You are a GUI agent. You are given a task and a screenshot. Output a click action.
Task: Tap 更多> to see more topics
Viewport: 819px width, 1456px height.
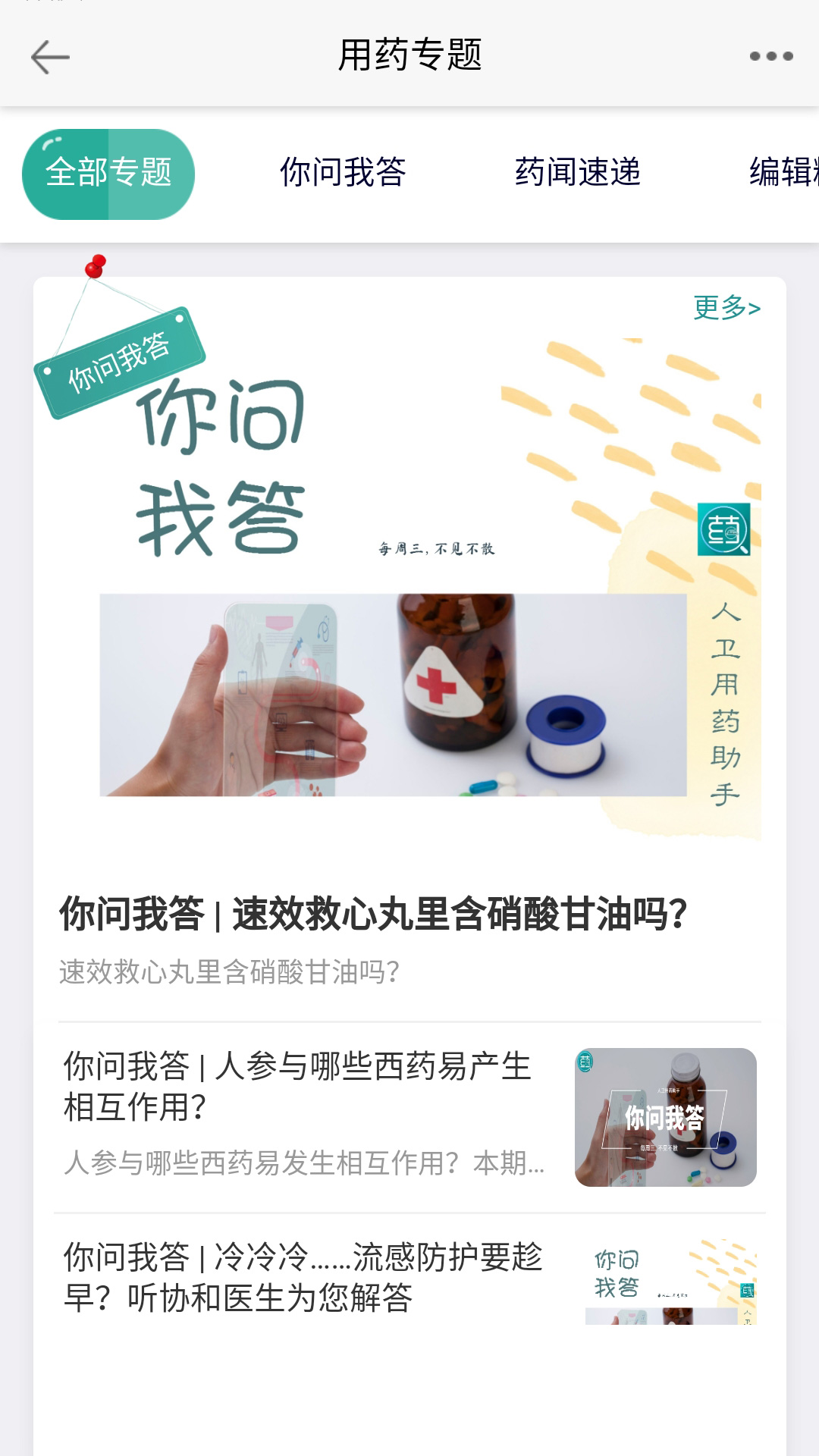726,308
